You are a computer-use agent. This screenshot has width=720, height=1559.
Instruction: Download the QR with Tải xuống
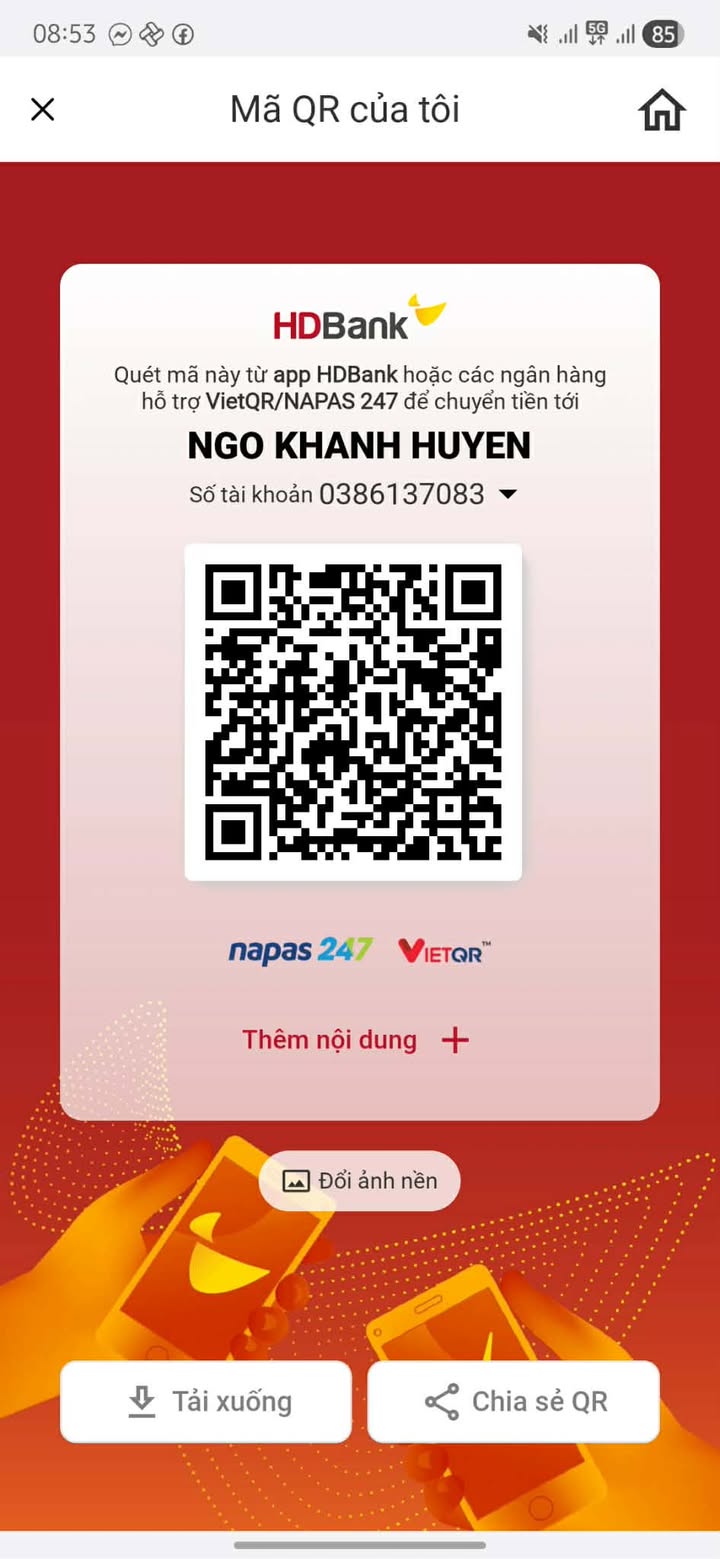(x=206, y=1401)
